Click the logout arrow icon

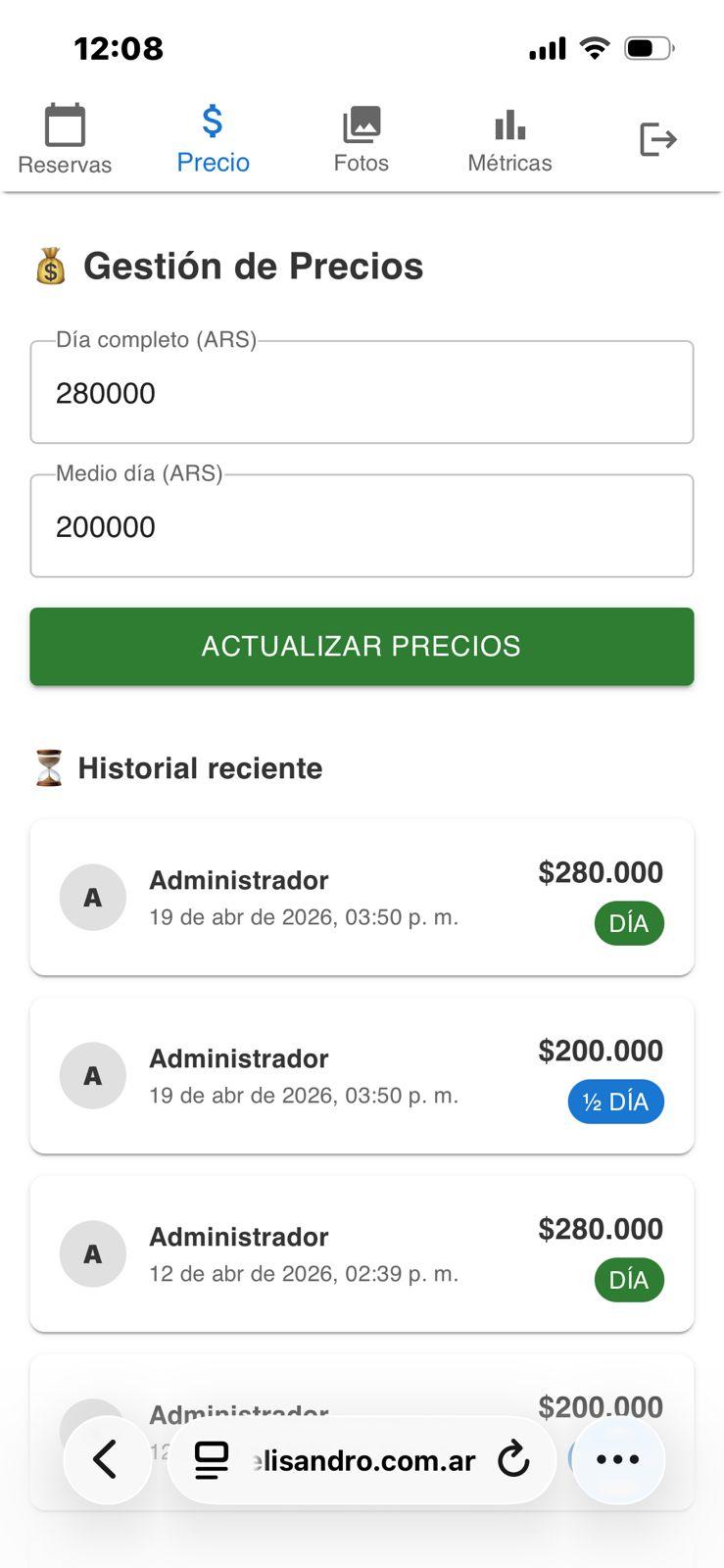coord(656,139)
